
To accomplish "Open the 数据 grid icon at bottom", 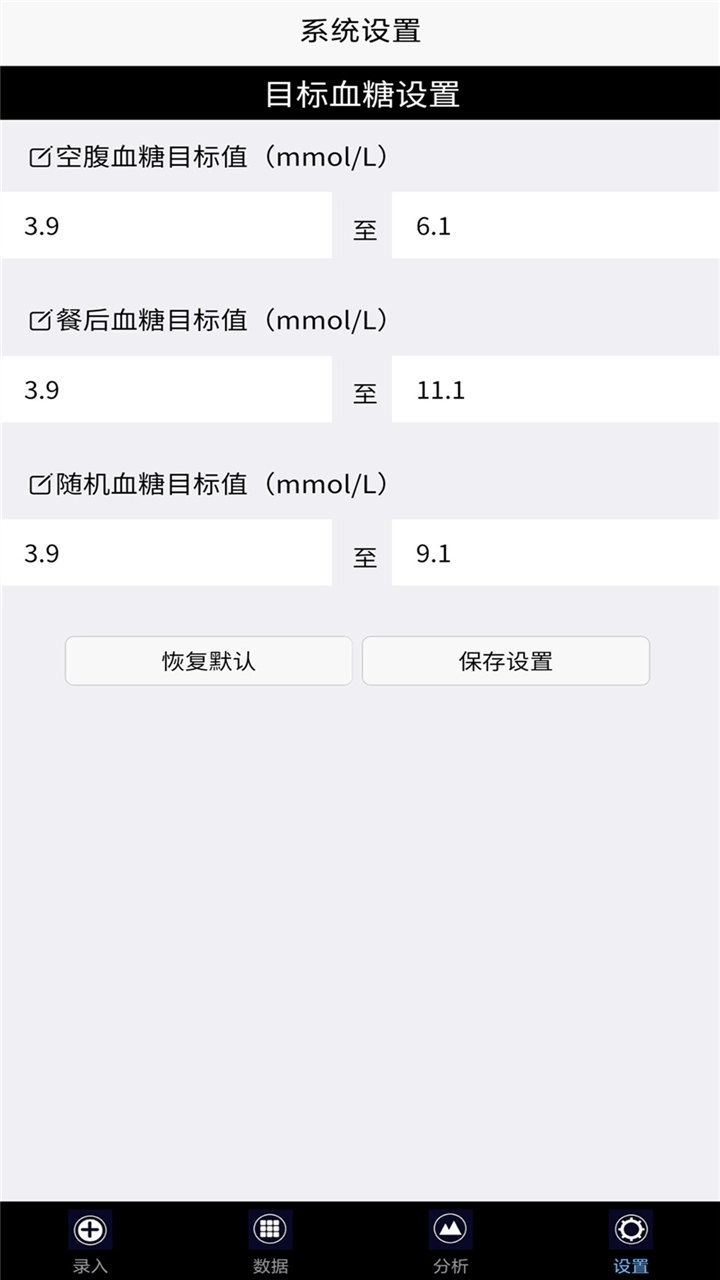I will pos(270,1229).
